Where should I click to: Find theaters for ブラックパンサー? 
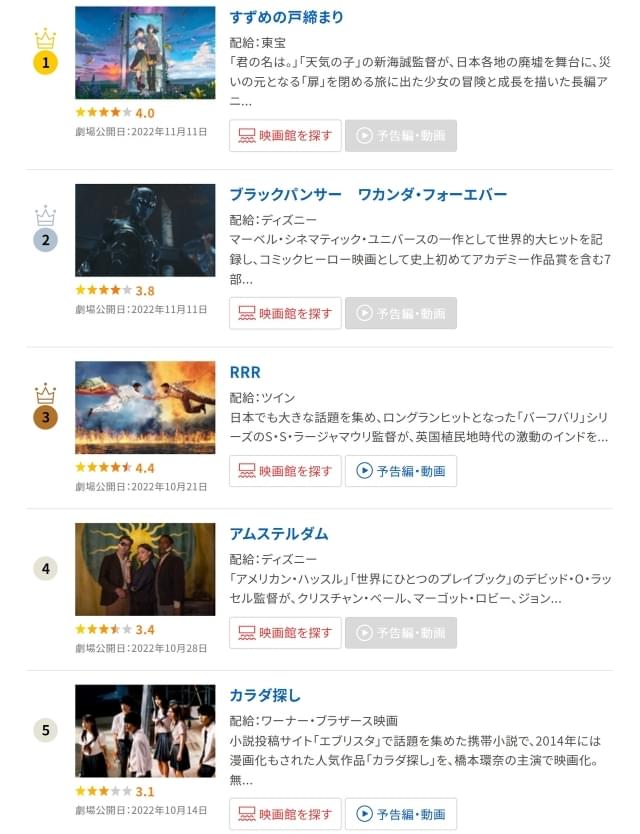[285, 313]
